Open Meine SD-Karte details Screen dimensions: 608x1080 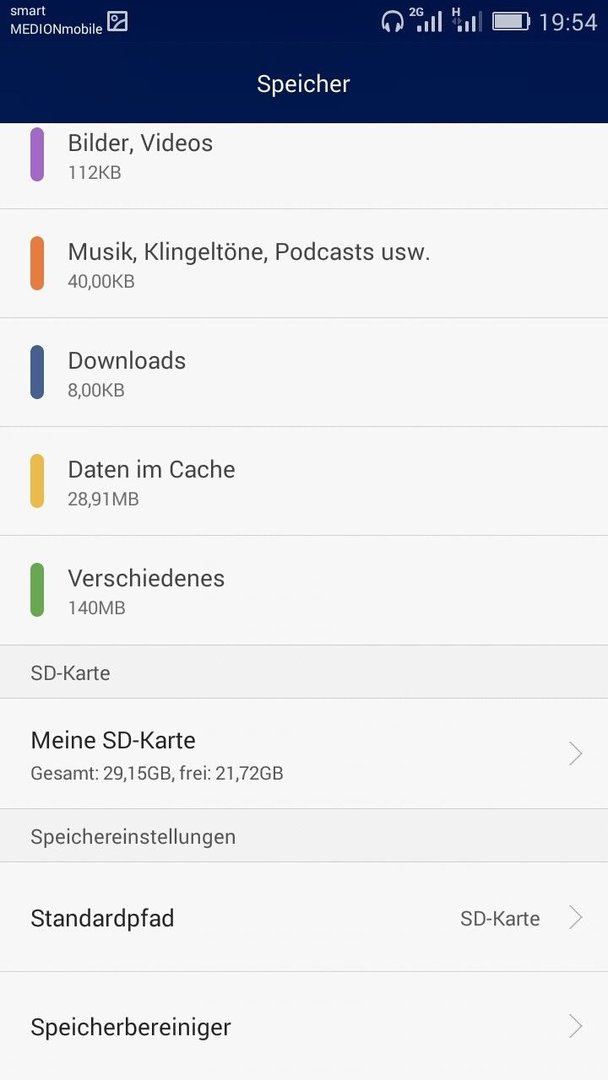coord(304,754)
